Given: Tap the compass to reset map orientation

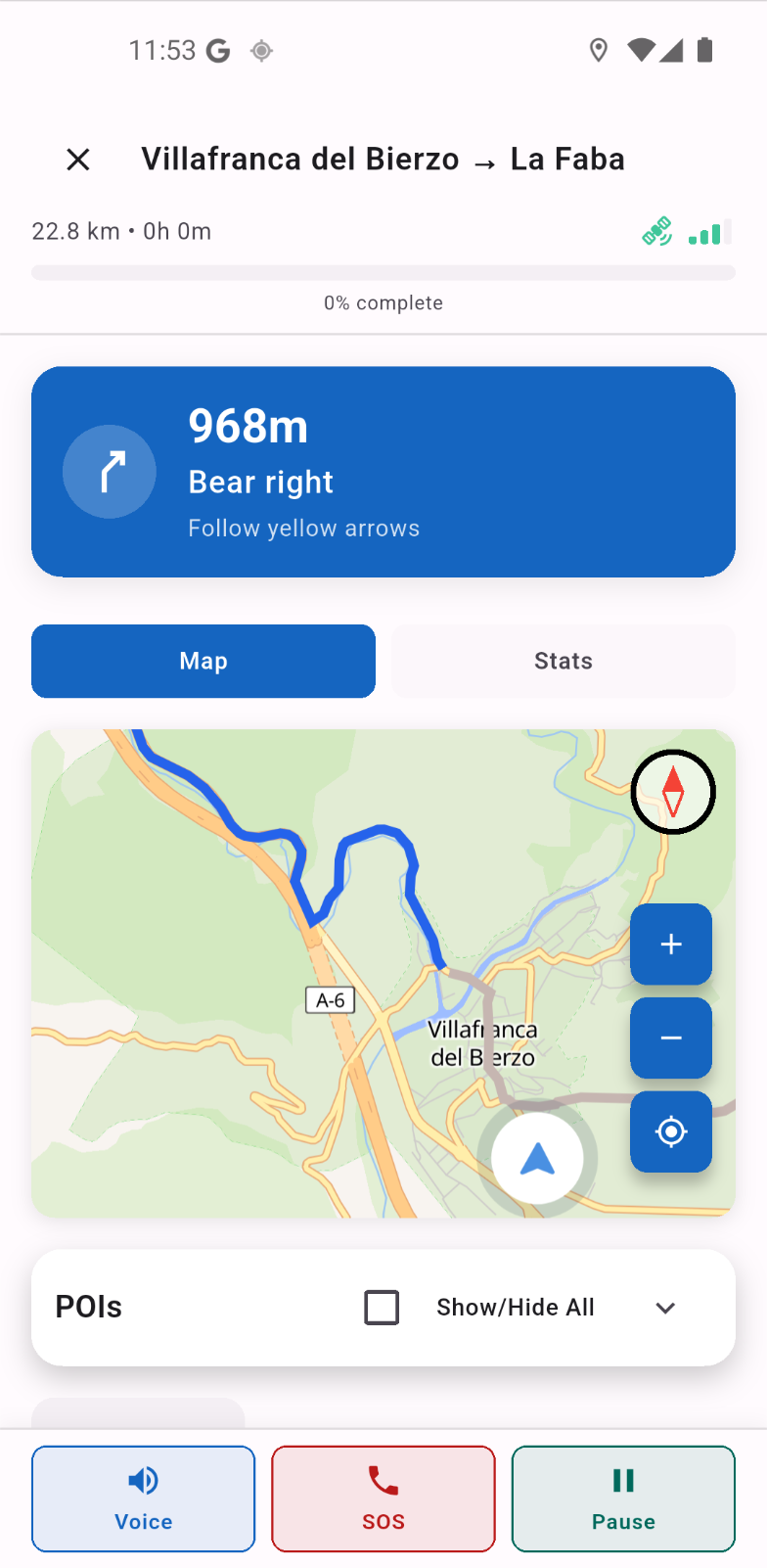Looking at the screenshot, I should coord(673,792).
